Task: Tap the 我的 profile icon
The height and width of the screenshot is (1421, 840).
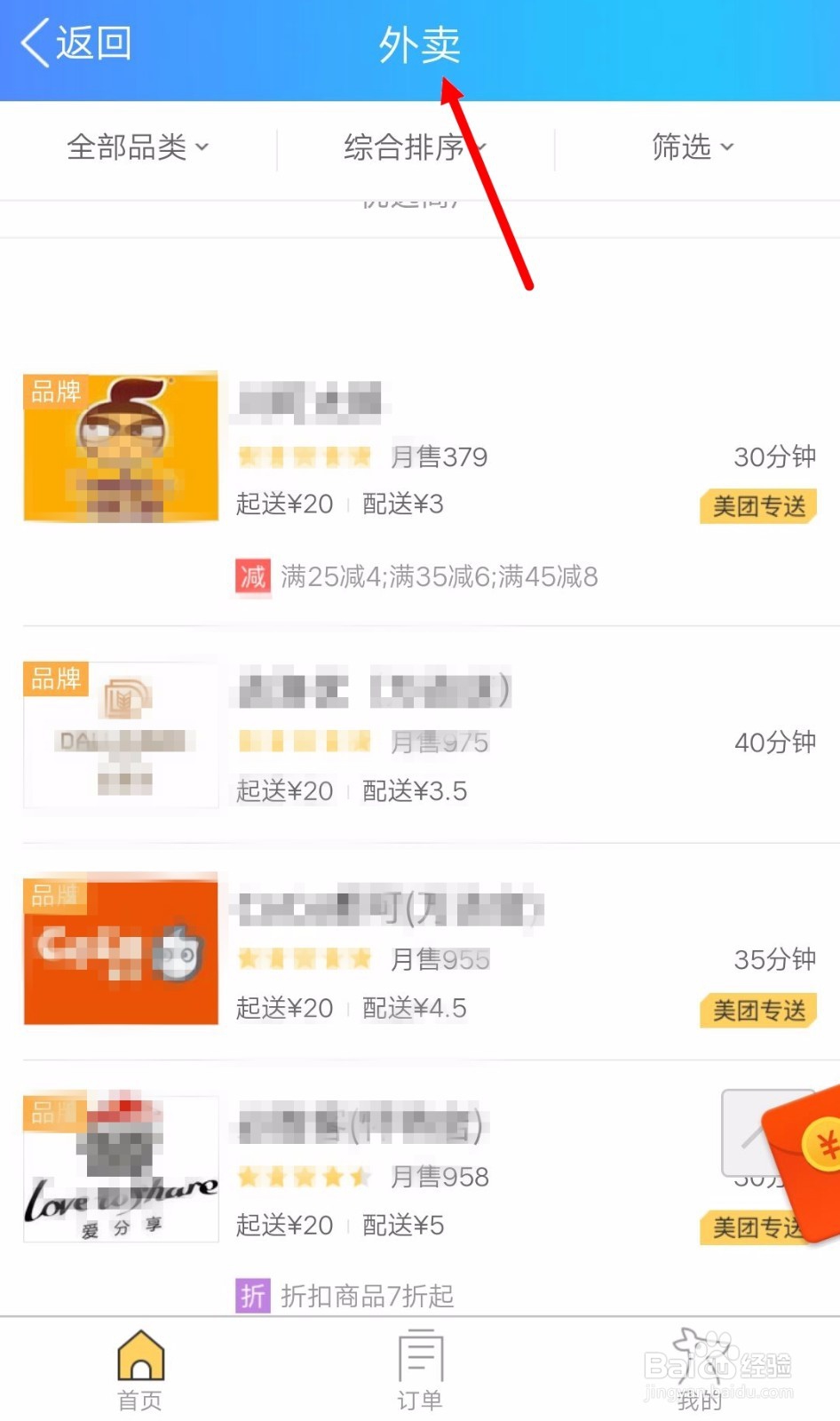Action: [700, 1354]
